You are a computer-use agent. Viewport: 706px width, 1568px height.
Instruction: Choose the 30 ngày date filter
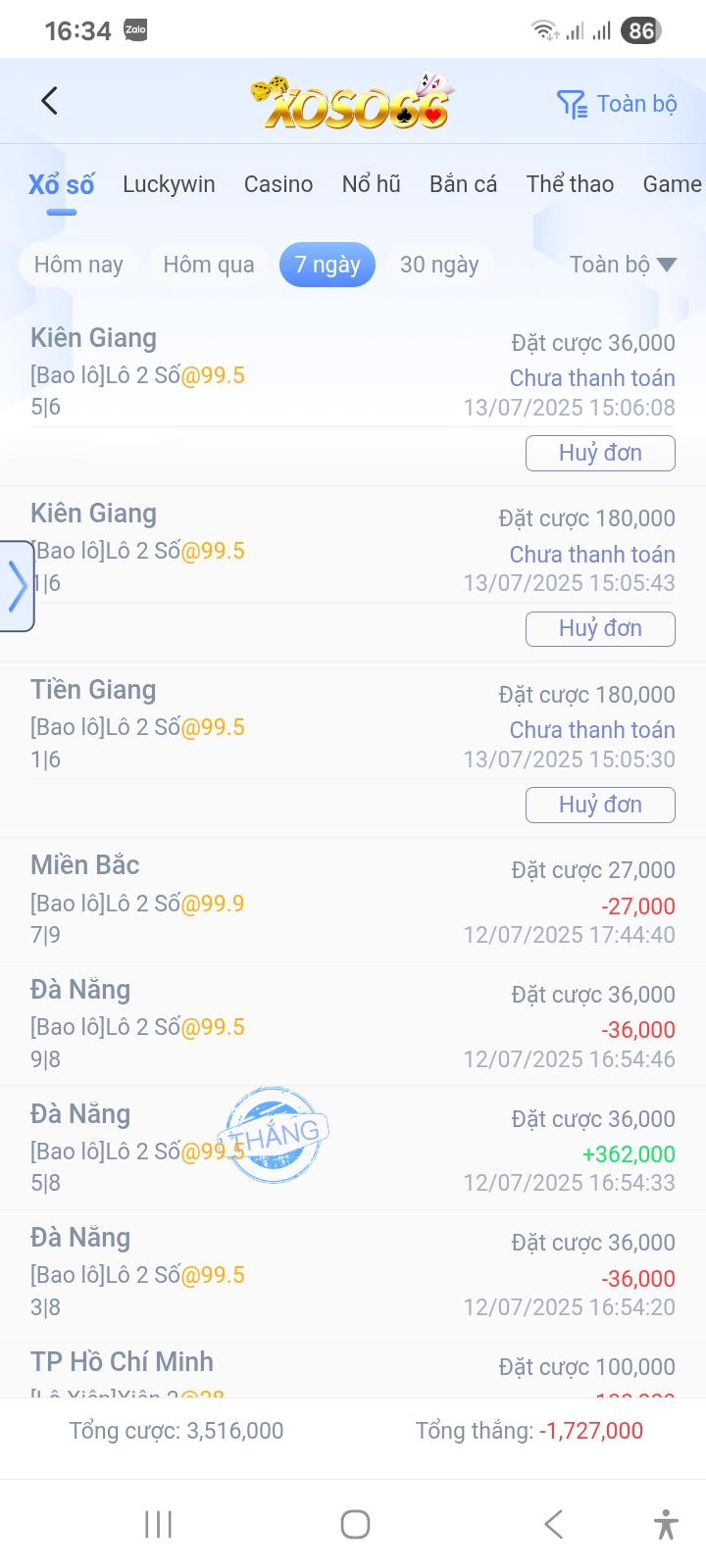click(439, 265)
